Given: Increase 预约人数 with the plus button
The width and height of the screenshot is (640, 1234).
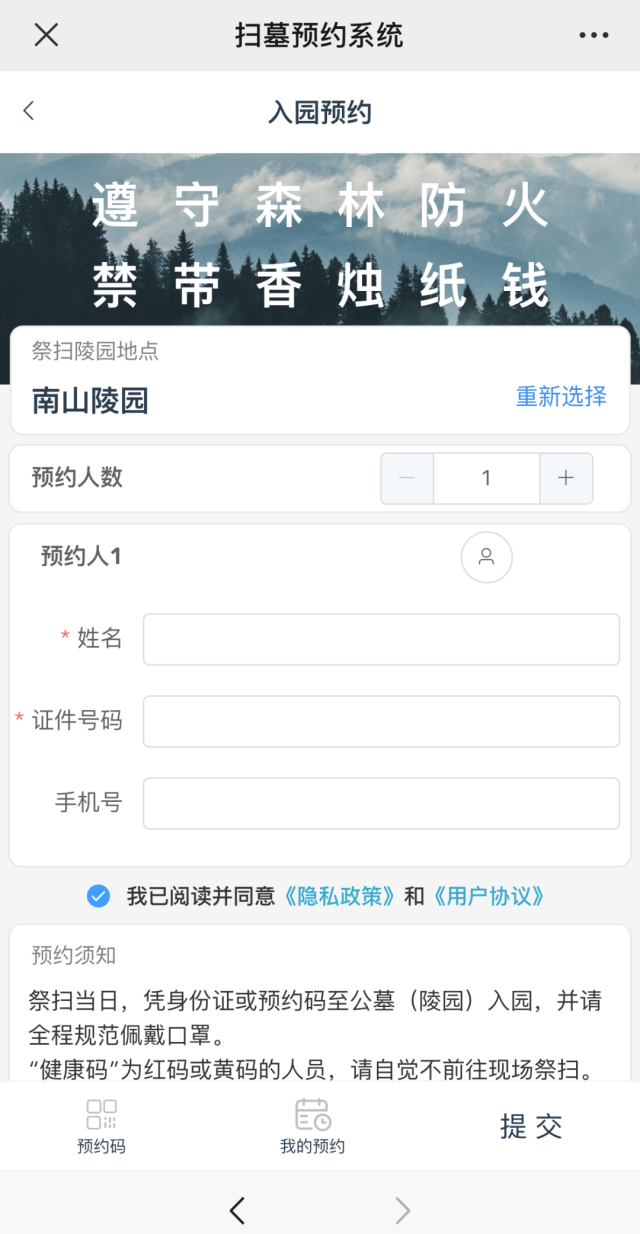Looking at the screenshot, I should pos(566,478).
